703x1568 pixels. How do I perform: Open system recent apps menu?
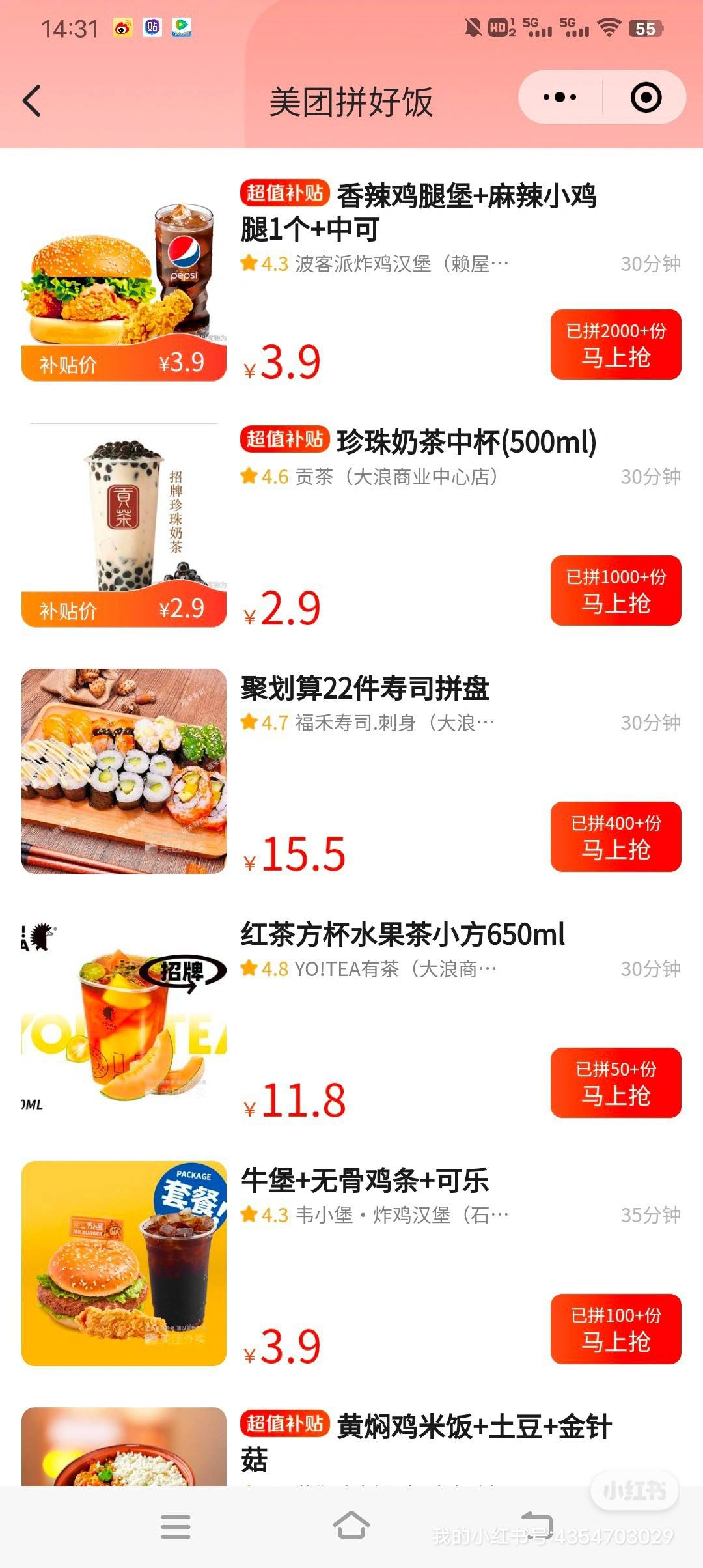point(176,1526)
